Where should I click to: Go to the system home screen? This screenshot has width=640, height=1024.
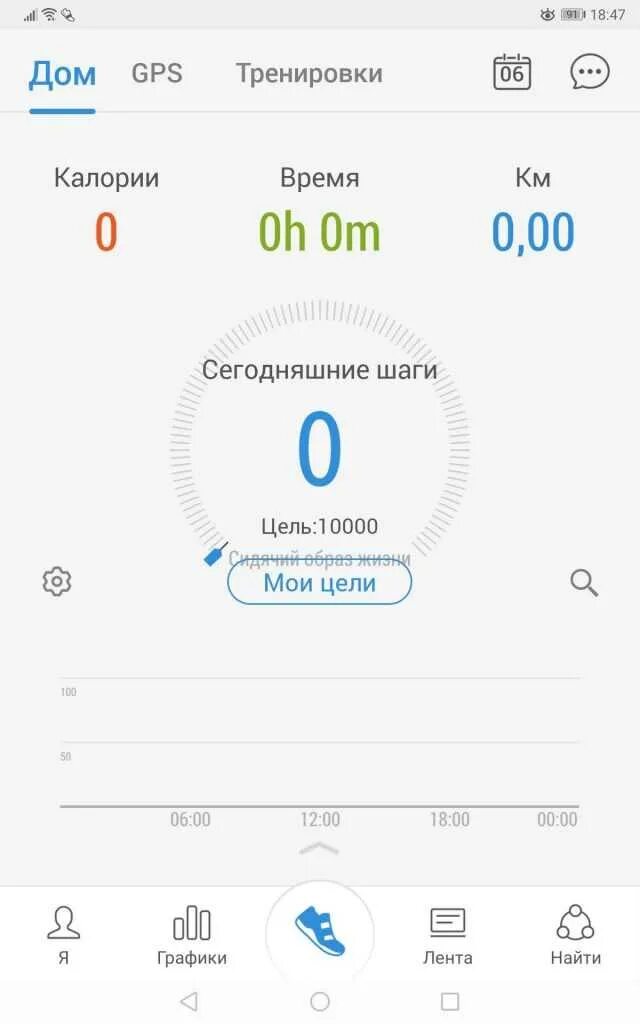coord(319,1000)
